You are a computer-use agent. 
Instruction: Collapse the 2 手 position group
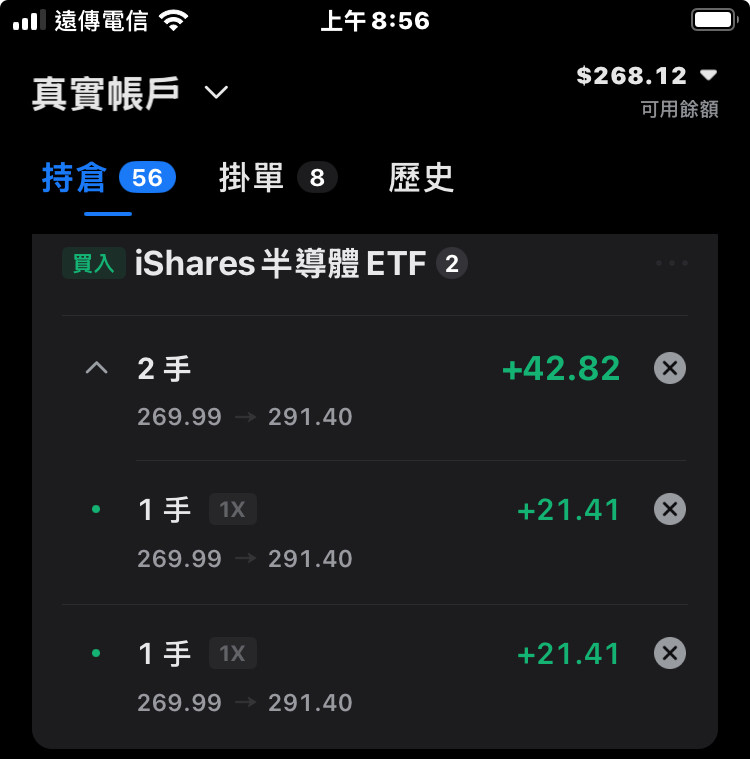coord(96,368)
